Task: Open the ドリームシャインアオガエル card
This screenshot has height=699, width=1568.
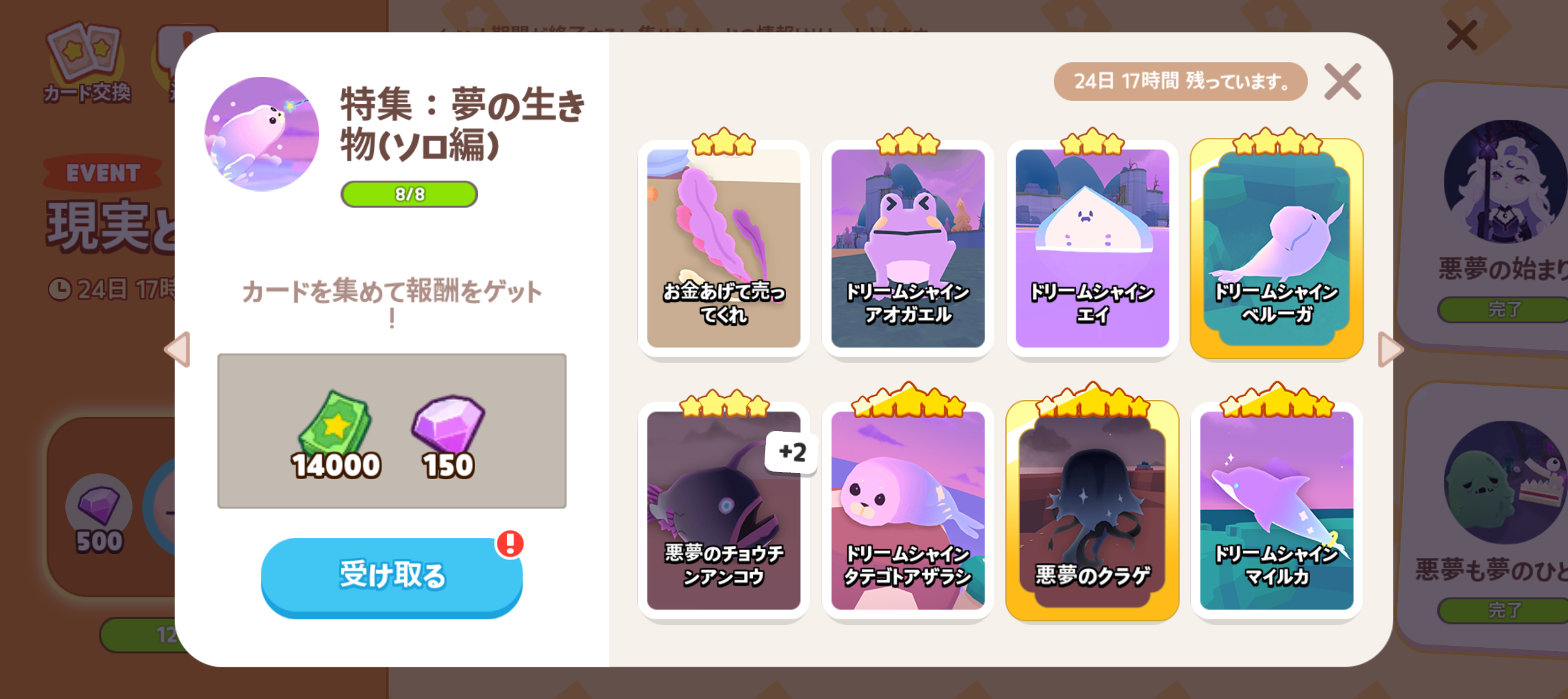Action: pos(908,249)
